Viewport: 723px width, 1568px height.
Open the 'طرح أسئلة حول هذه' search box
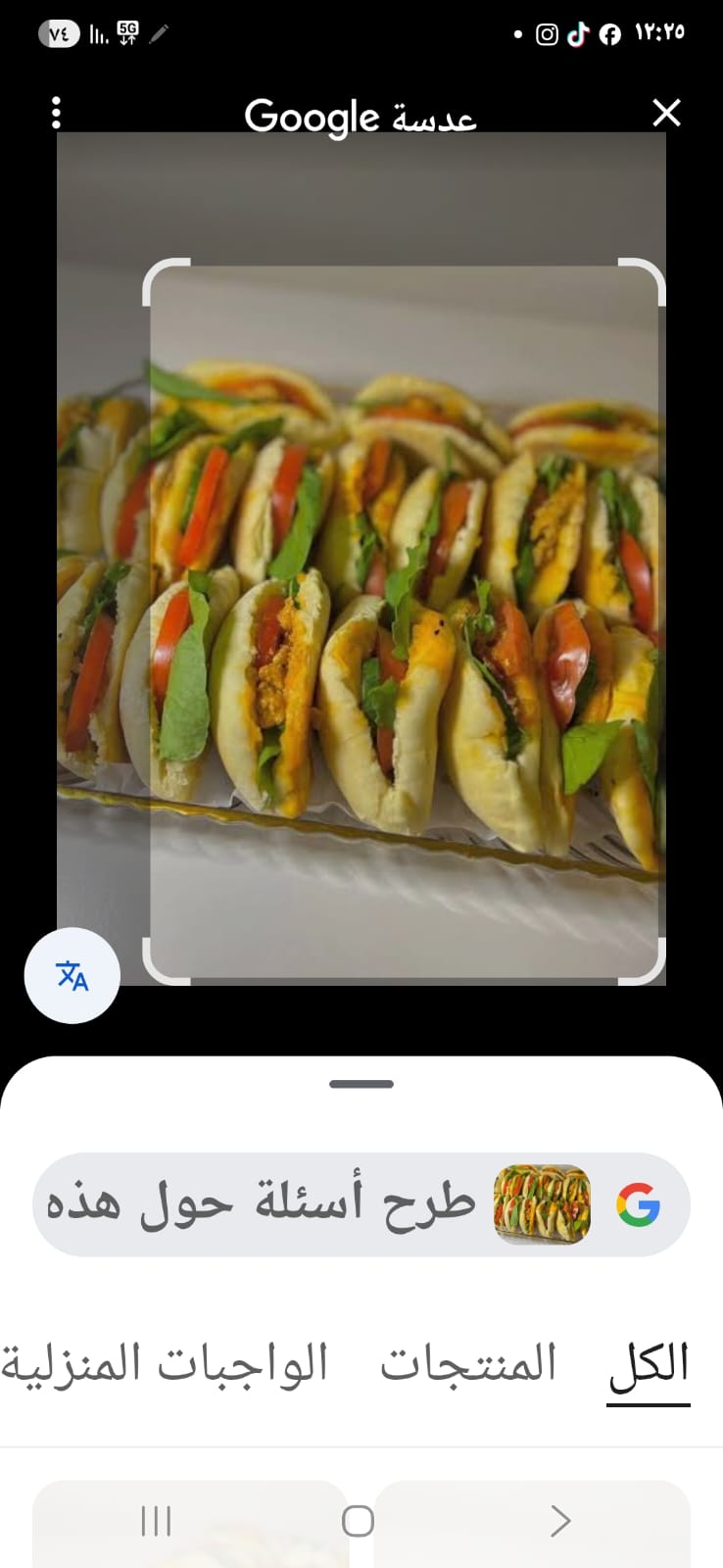tap(361, 1204)
